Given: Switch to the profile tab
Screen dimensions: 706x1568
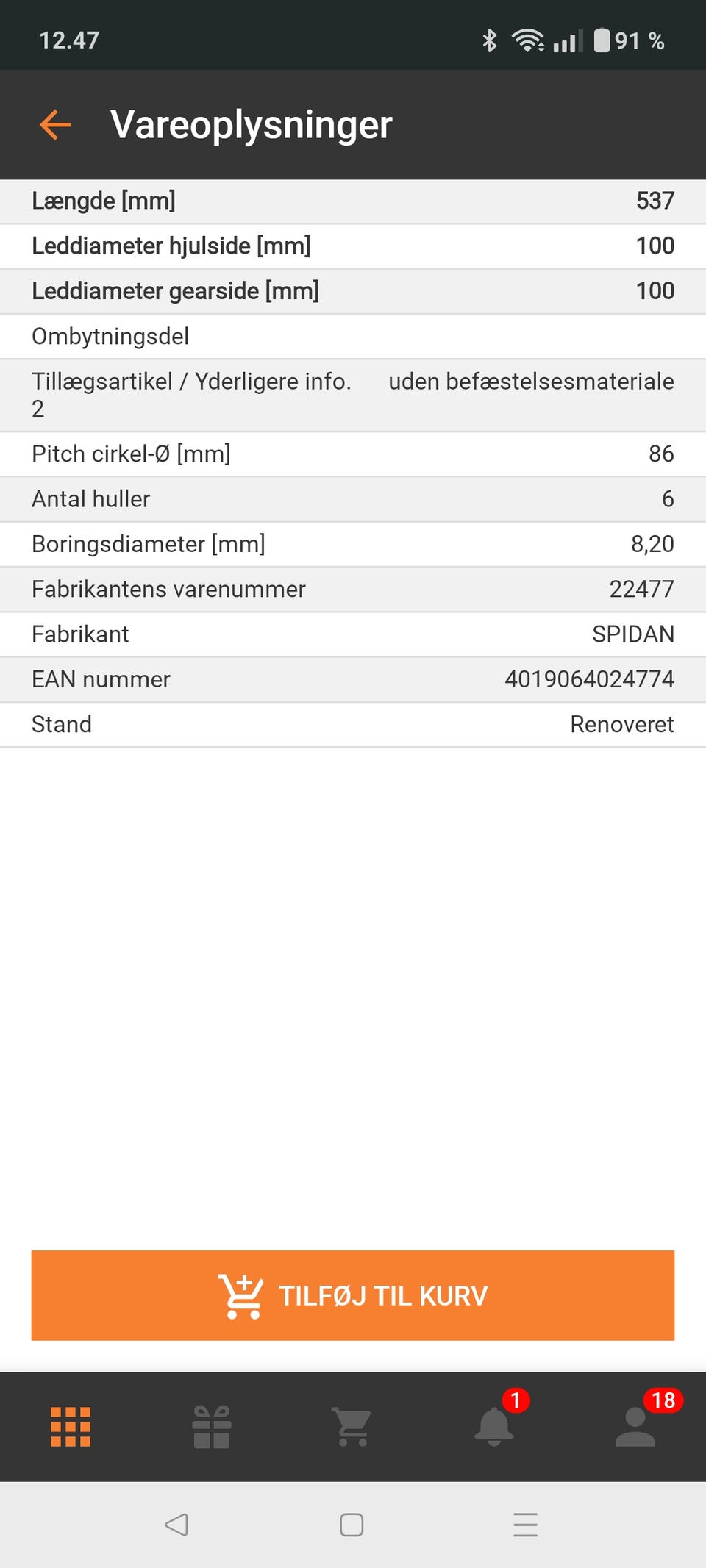Looking at the screenshot, I should tap(635, 1427).
